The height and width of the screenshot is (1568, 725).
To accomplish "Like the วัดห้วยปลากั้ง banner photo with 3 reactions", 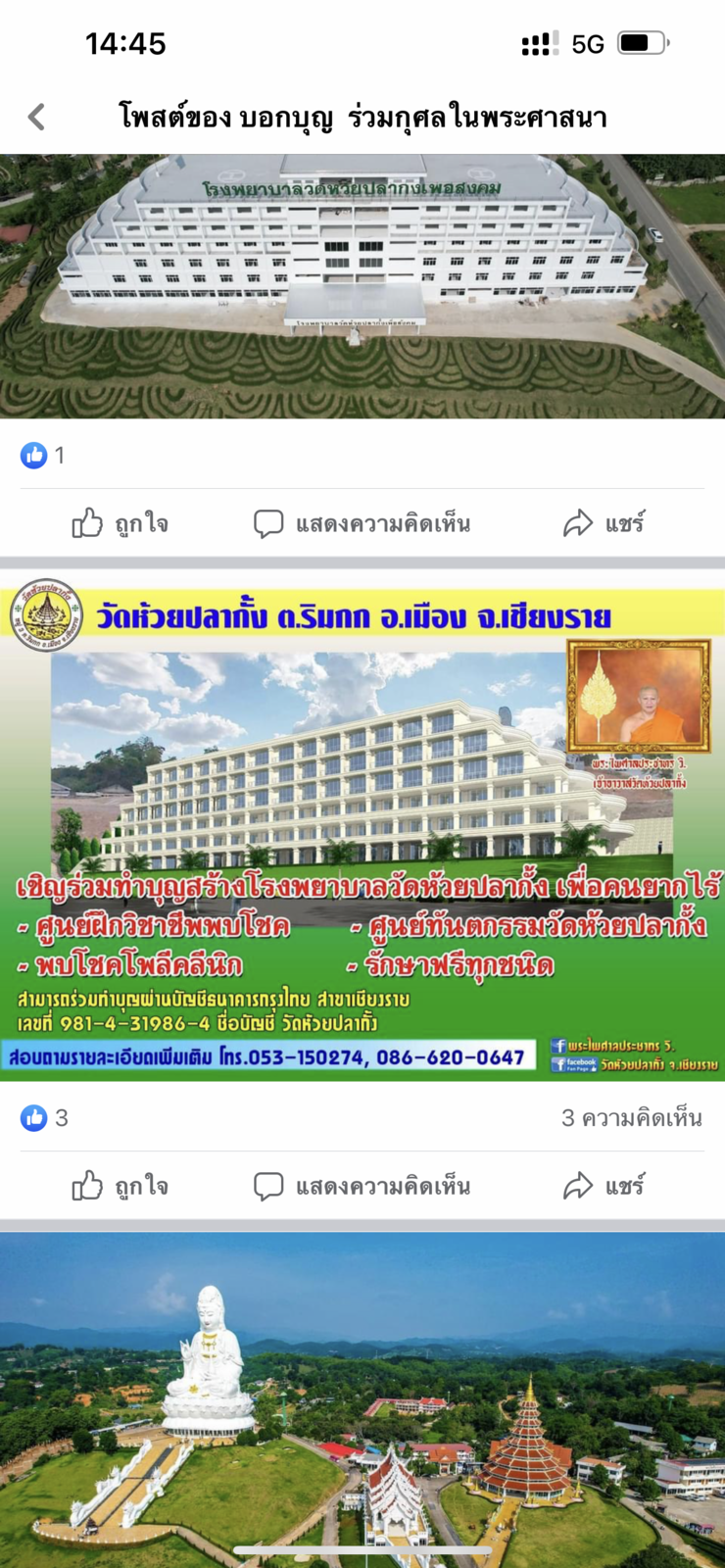I will tap(120, 1186).
